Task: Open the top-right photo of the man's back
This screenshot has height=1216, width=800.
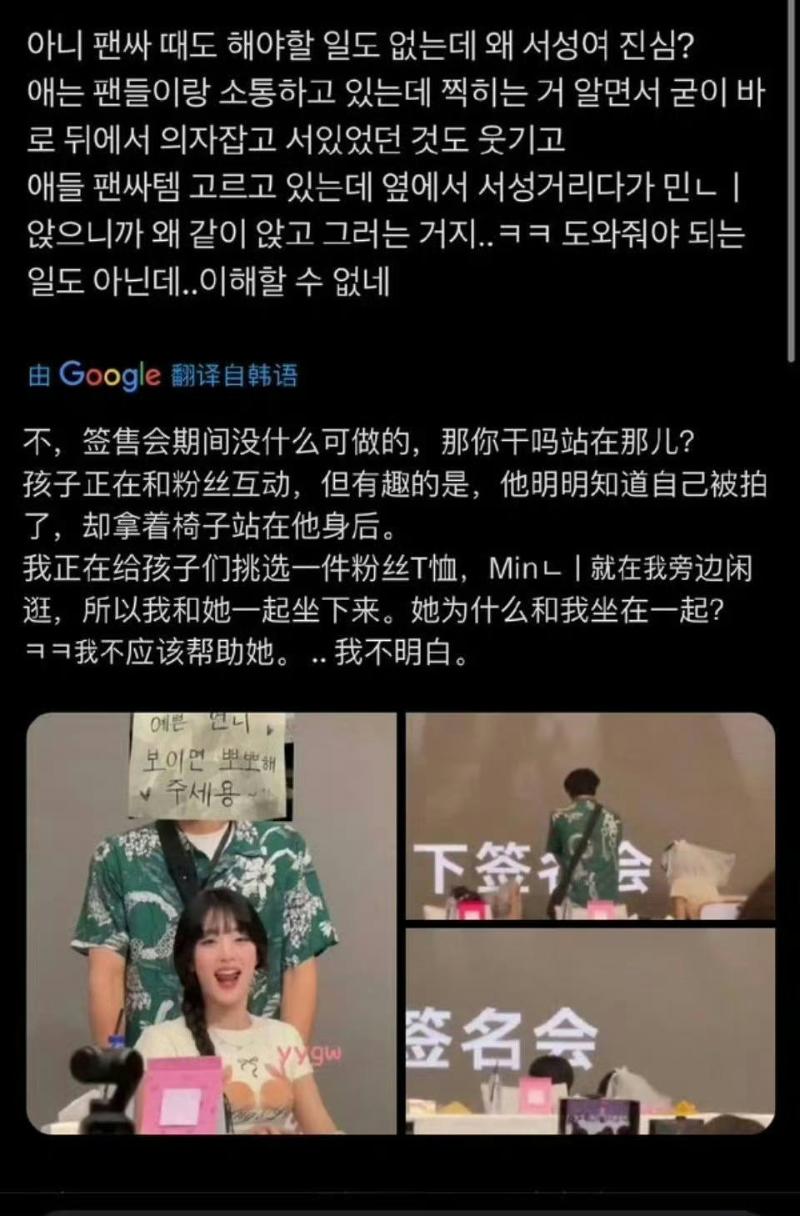Action: pos(590,816)
